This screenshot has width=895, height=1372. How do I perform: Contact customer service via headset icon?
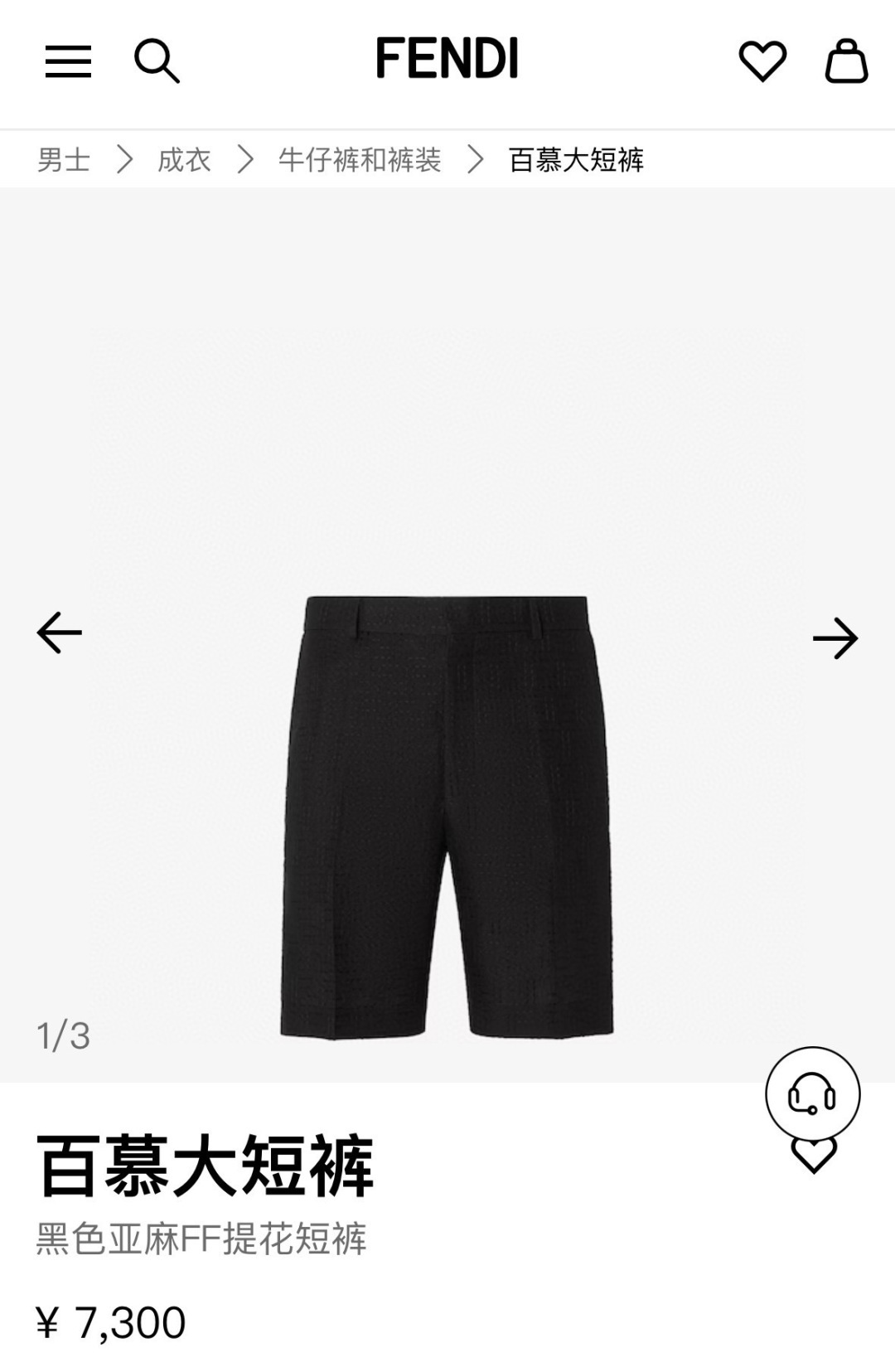812,1093
